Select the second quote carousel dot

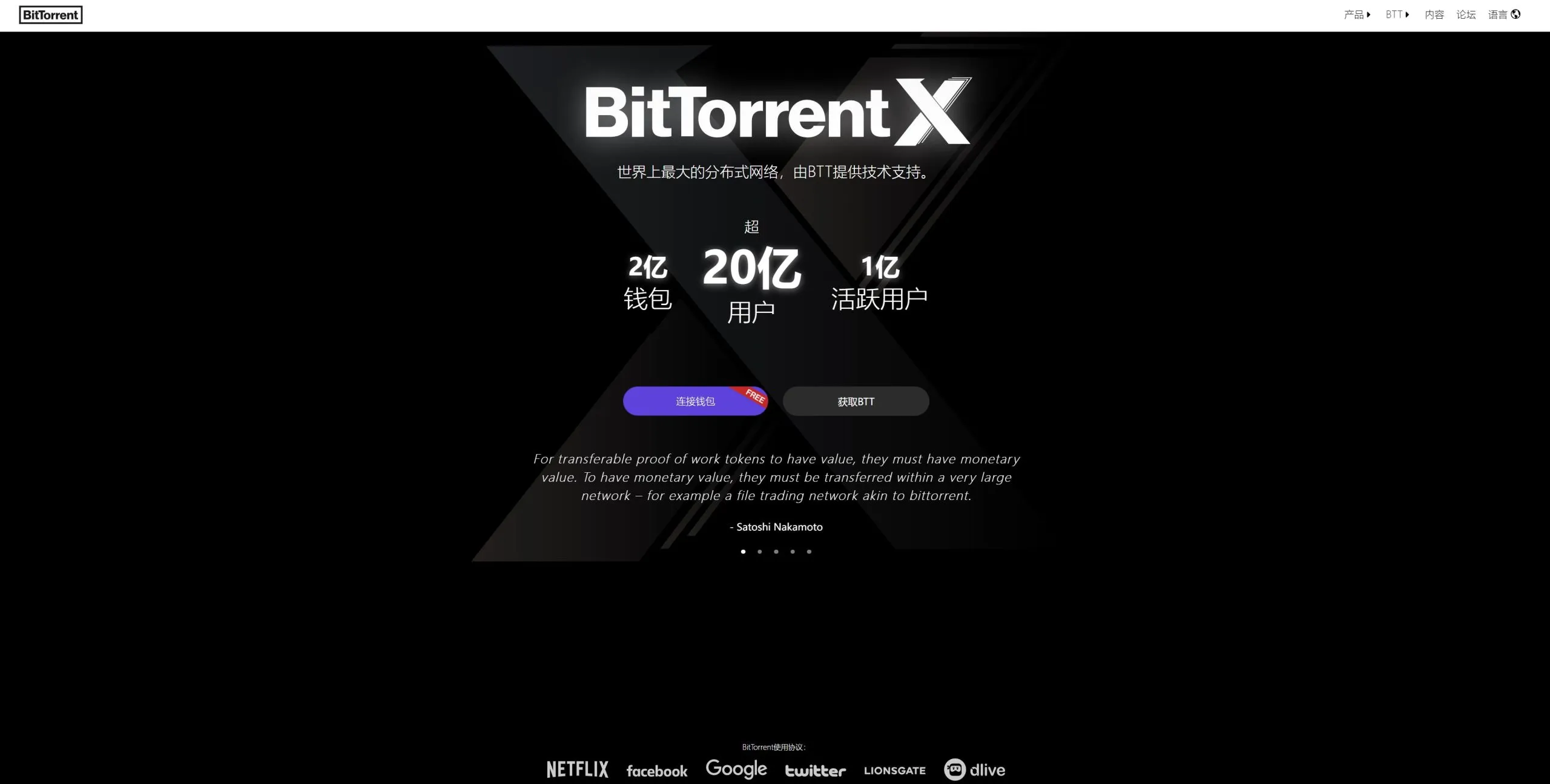click(759, 552)
